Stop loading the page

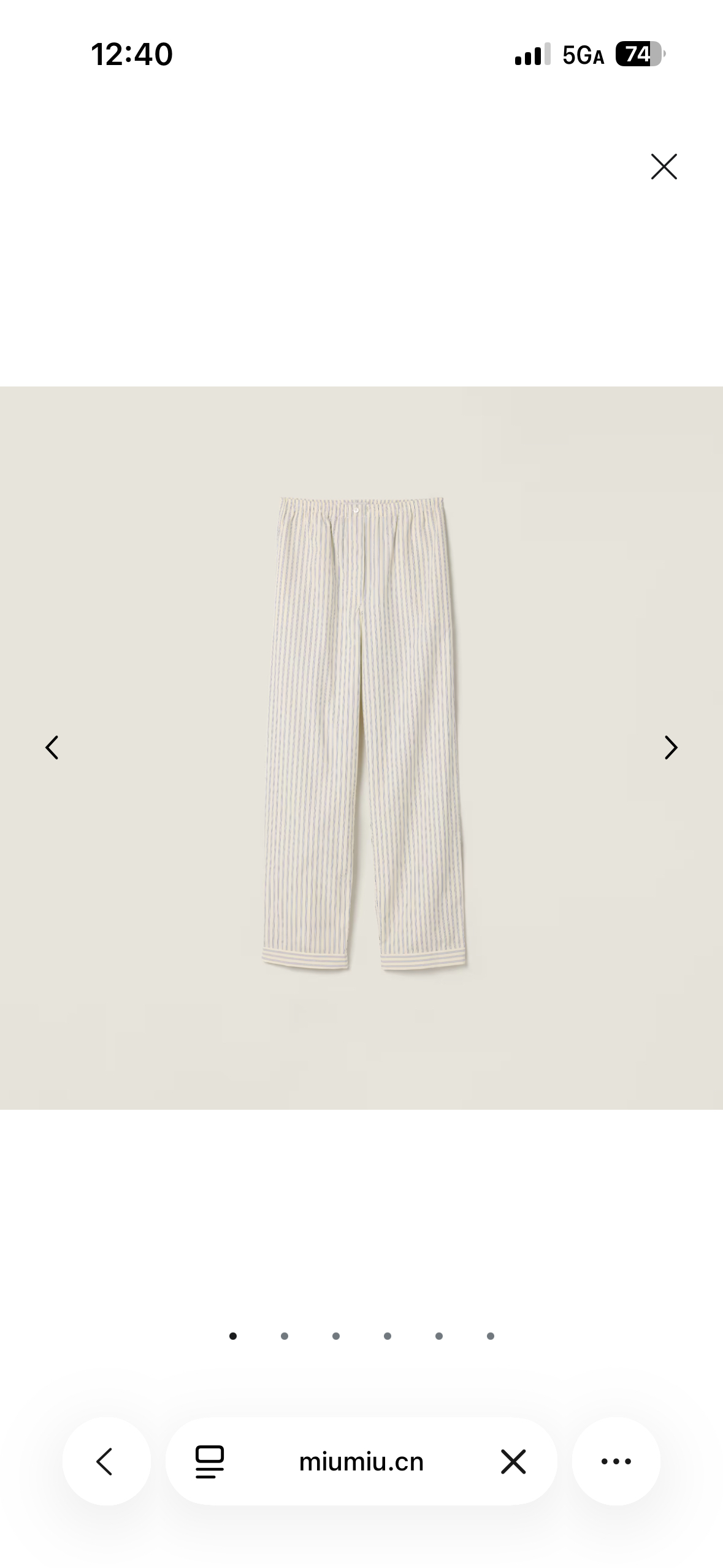[x=513, y=1461]
